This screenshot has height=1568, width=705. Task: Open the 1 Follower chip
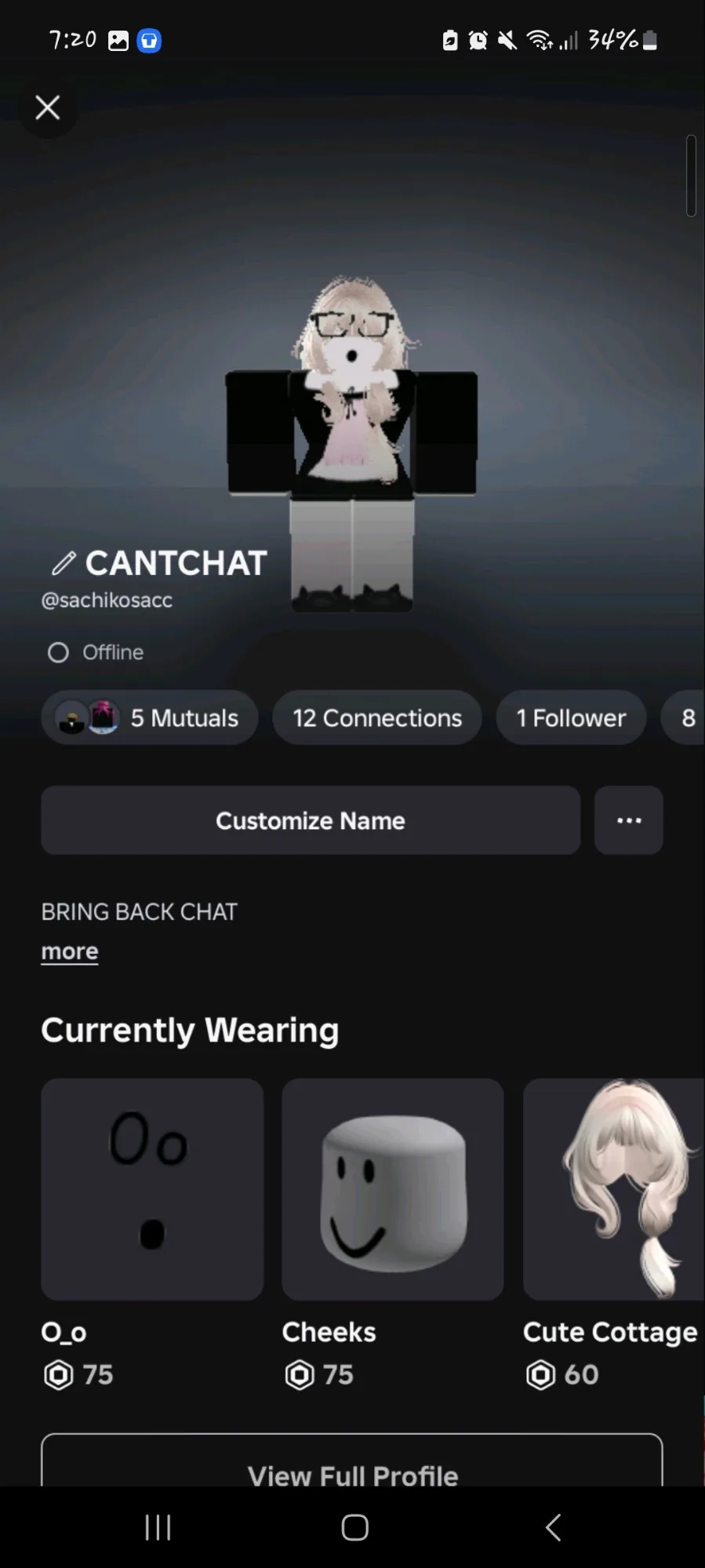571,718
